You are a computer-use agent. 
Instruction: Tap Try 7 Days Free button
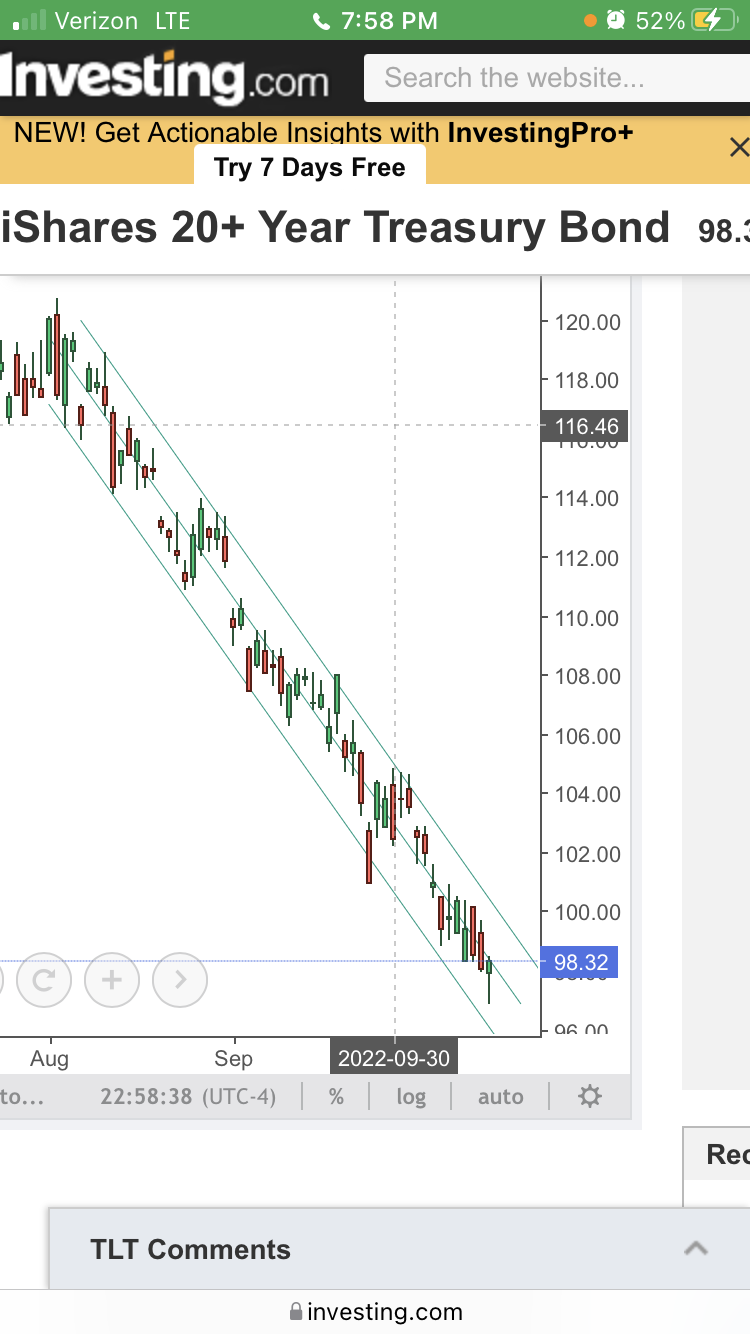click(x=310, y=167)
